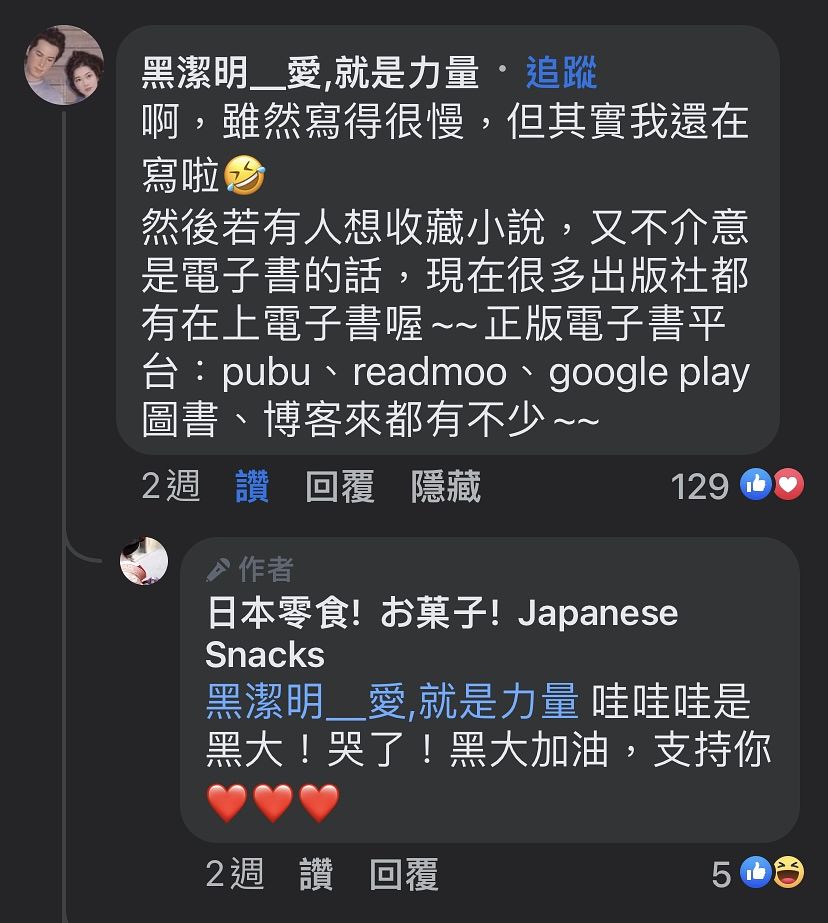Open 黑潔明__愛,就是力量 commenter name
This screenshot has height=923, width=828.
[x=310, y=73]
